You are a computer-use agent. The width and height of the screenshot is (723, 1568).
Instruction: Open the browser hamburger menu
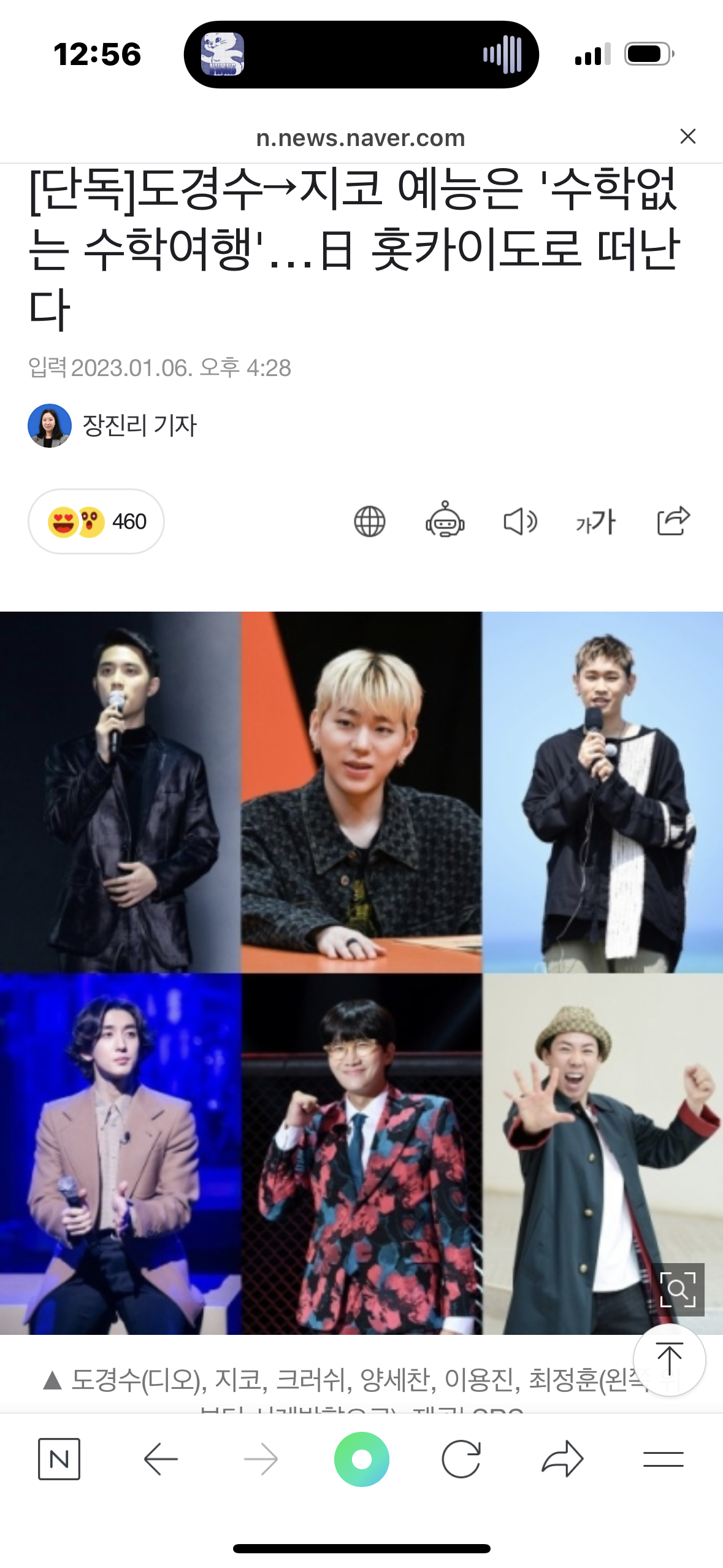[663, 1459]
